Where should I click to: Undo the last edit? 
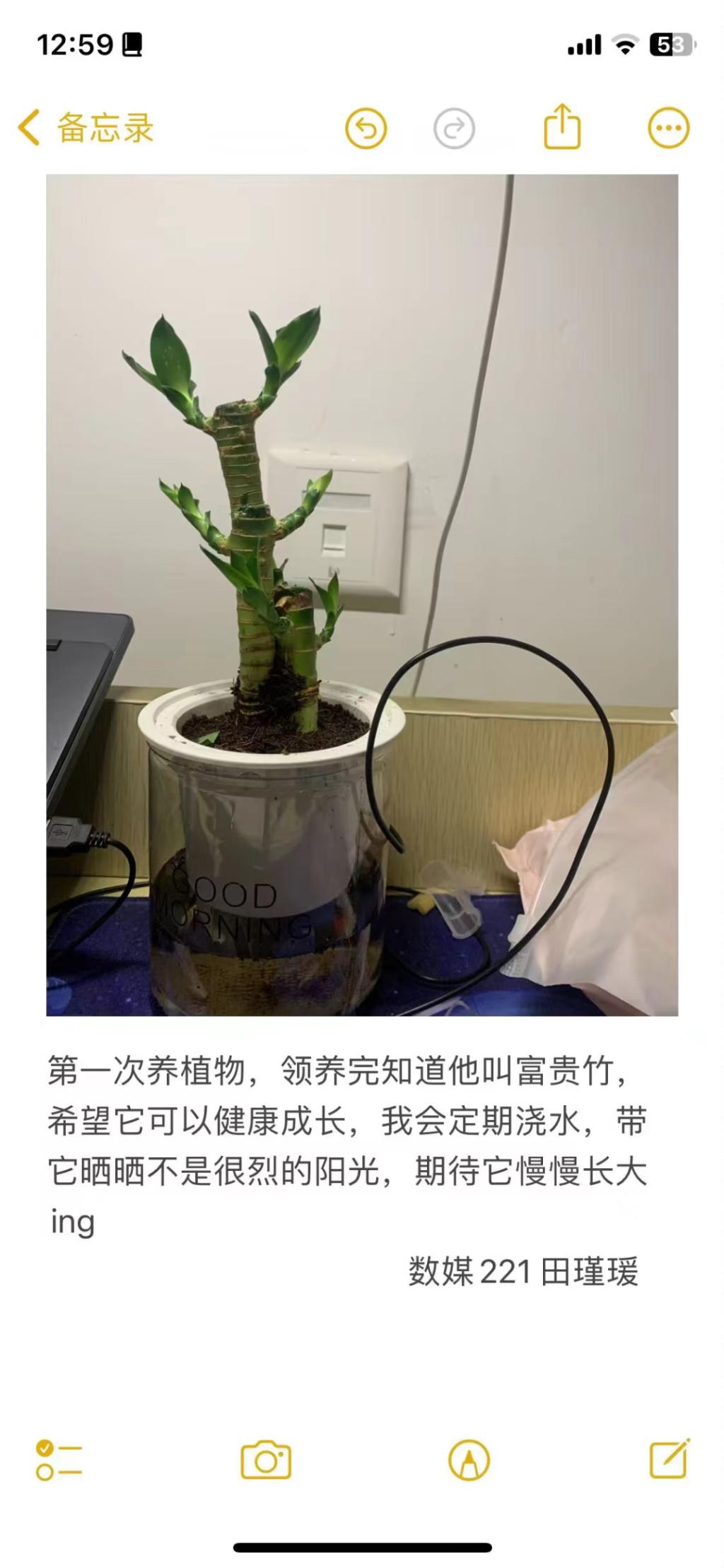(366, 129)
